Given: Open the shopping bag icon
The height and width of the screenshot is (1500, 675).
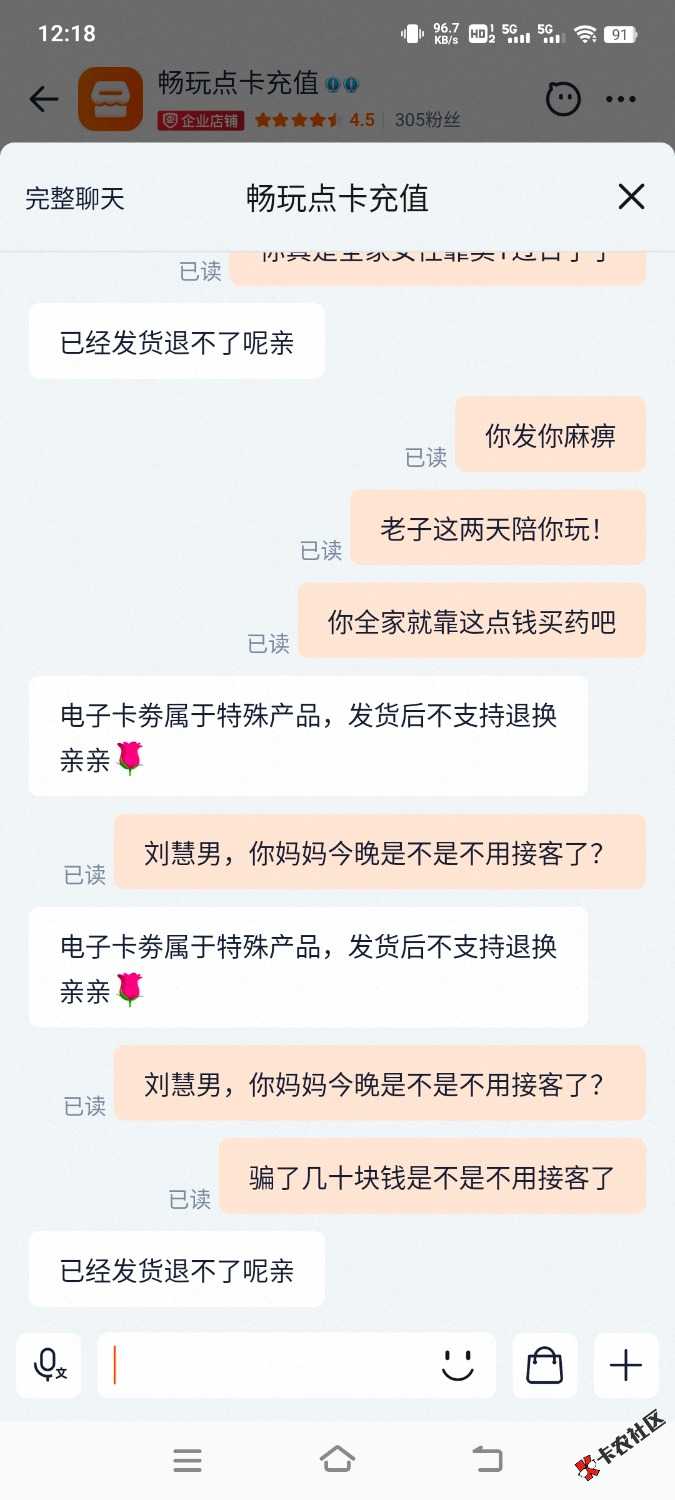Looking at the screenshot, I should (x=545, y=1365).
